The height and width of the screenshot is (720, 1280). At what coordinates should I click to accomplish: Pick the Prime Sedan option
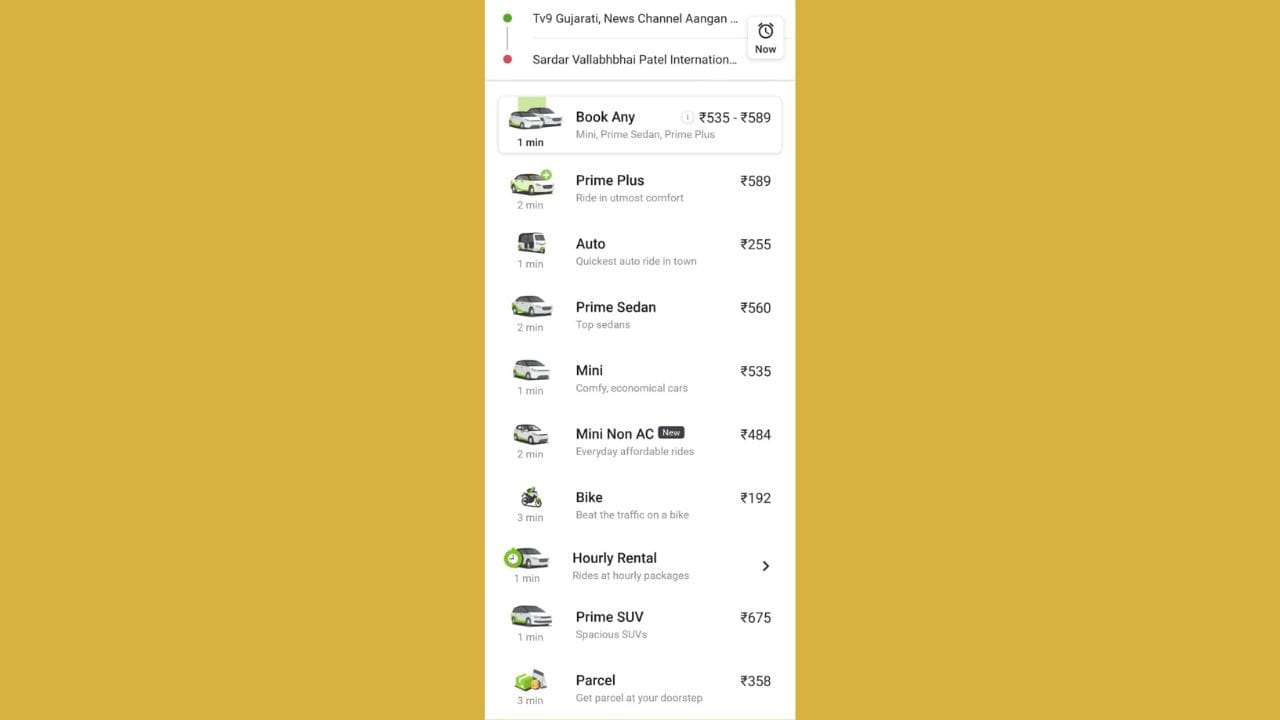640,315
